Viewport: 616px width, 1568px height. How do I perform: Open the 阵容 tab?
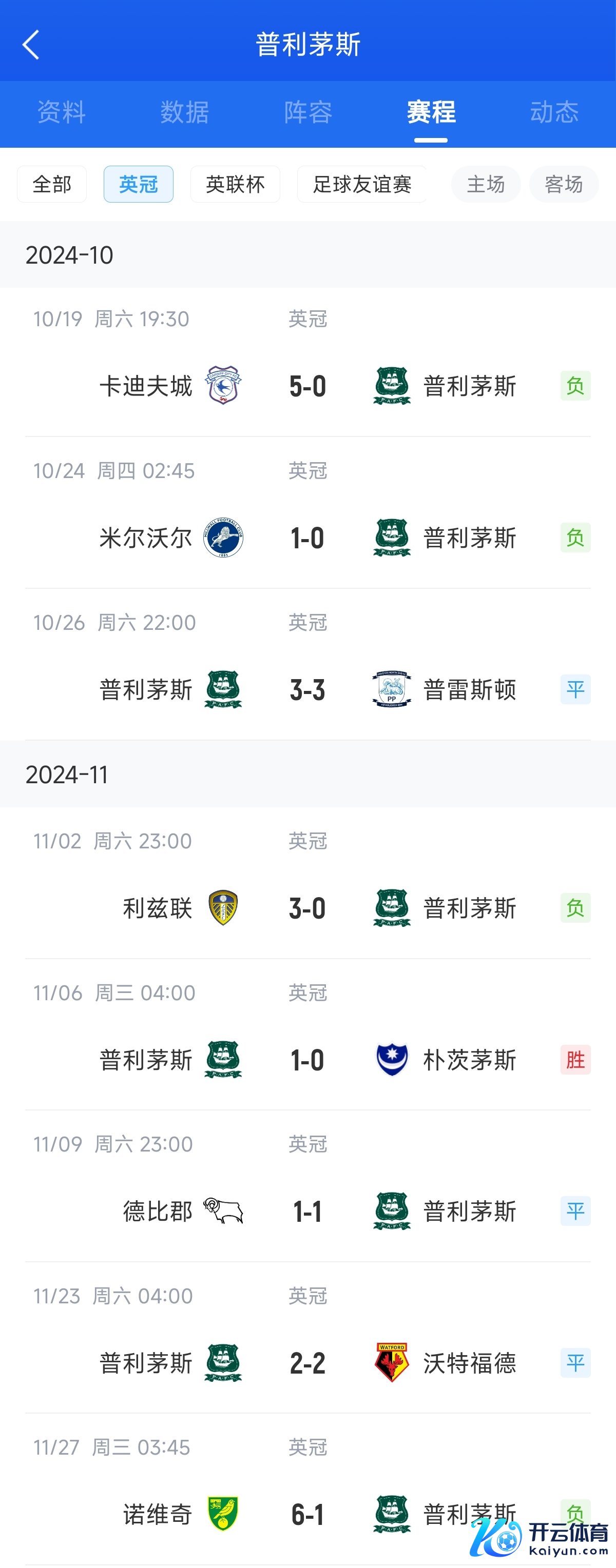(x=307, y=113)
